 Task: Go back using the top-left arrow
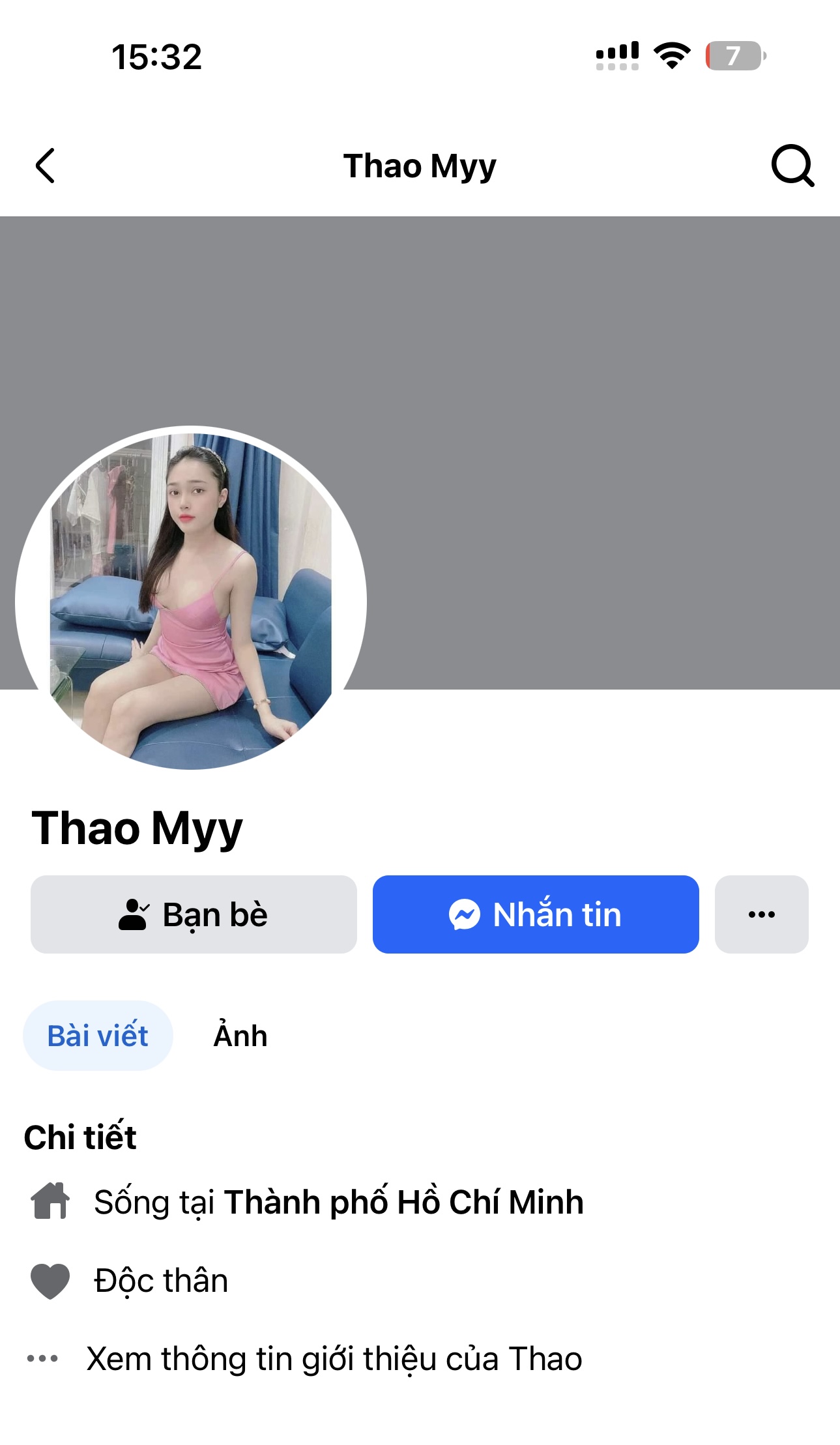45,166
